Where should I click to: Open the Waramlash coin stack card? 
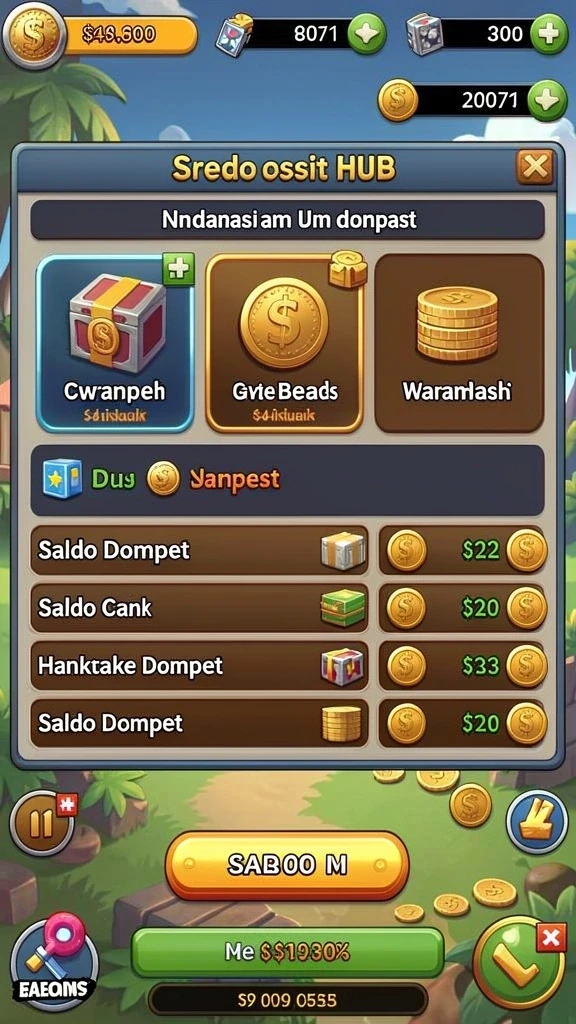[459, 344]
